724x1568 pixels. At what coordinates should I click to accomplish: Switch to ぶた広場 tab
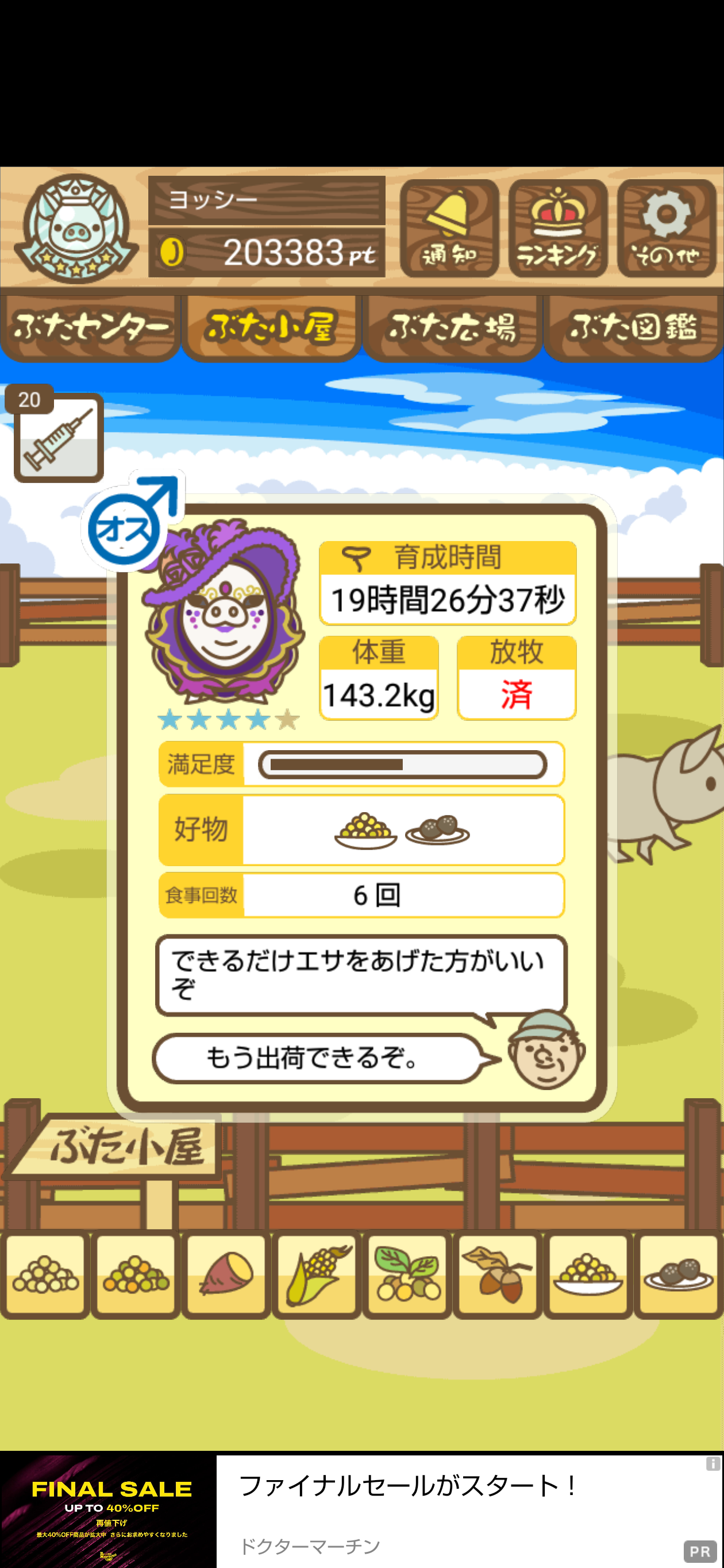click(x=452, y=327)
